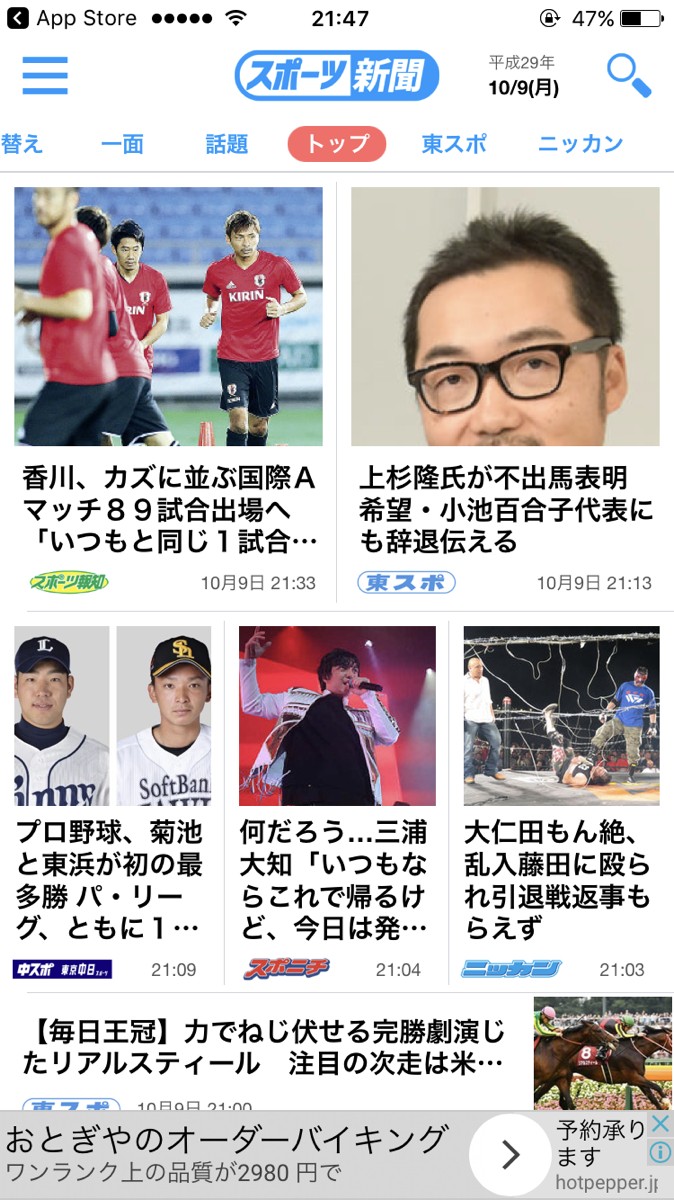Switch to the ニッカン tab

click(580, 144)
